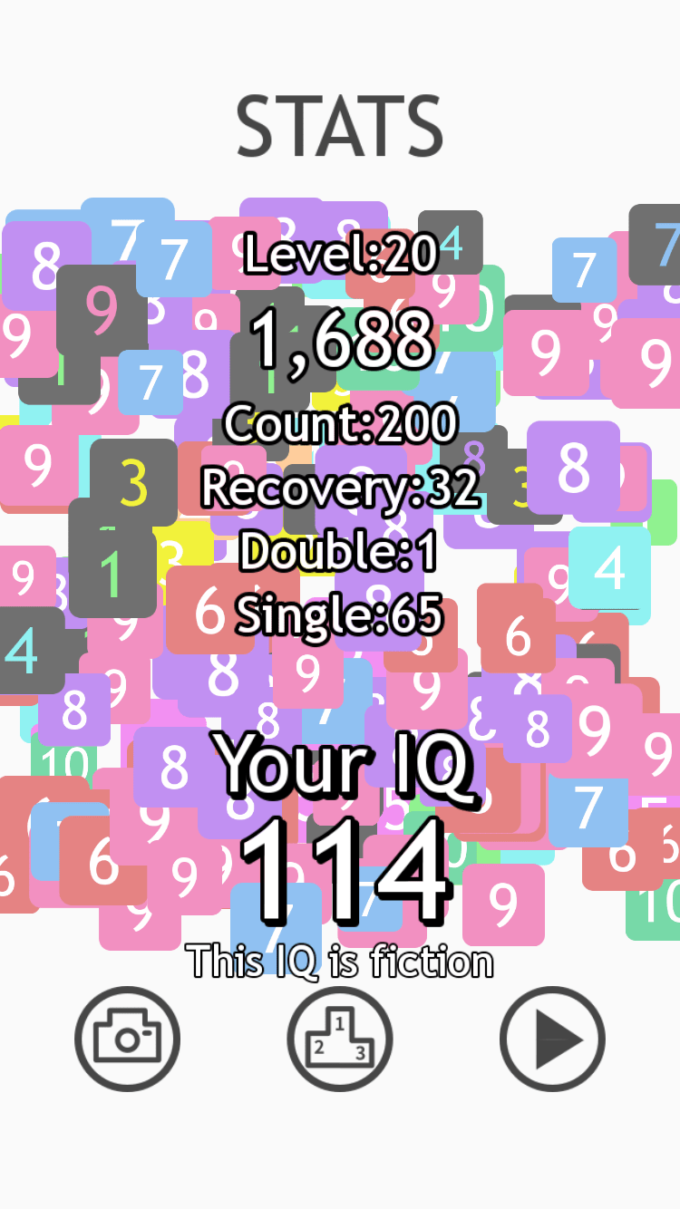Tap the play button to start again
The width and height of the screenshot is (680, 1209).
(x=553, y=1039)
